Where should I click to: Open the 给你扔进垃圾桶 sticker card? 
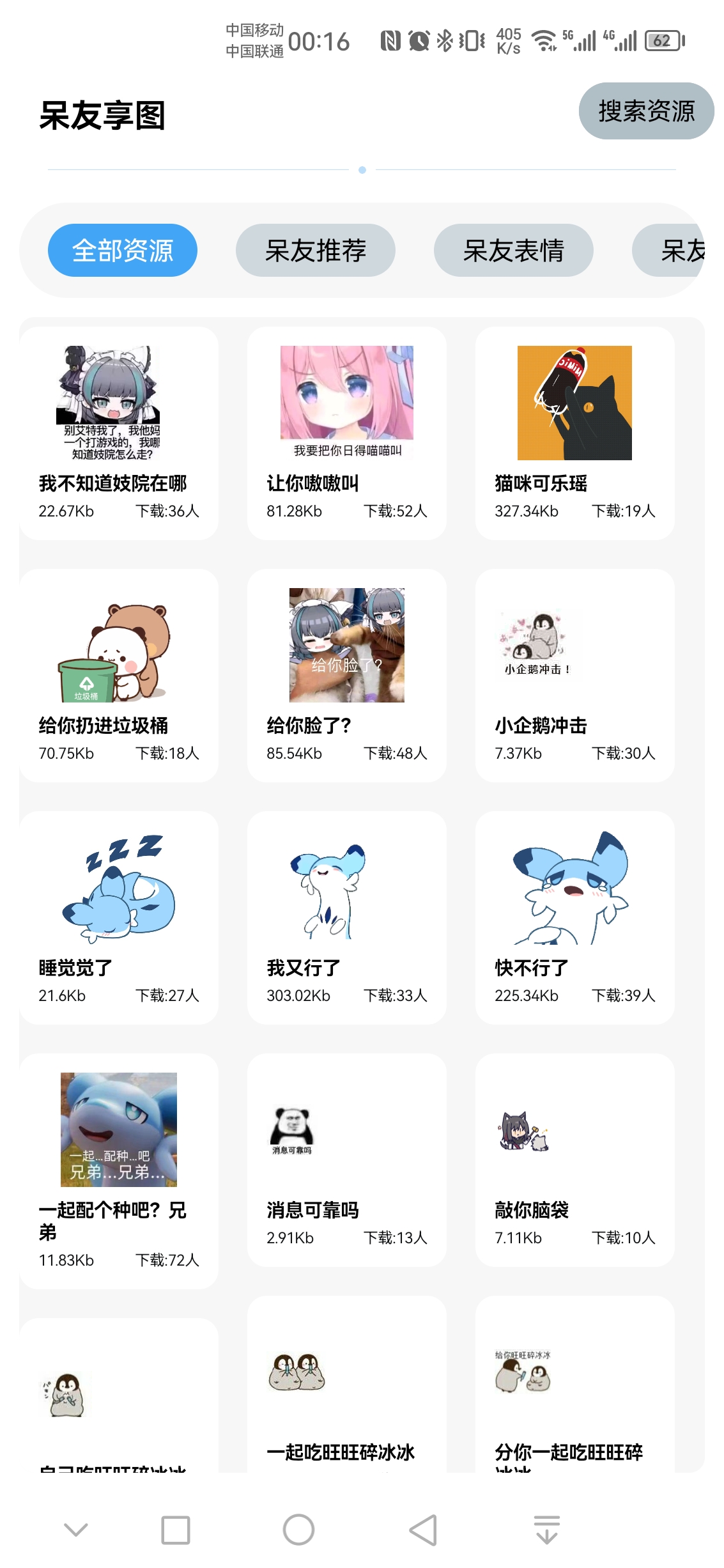(119, 675)
